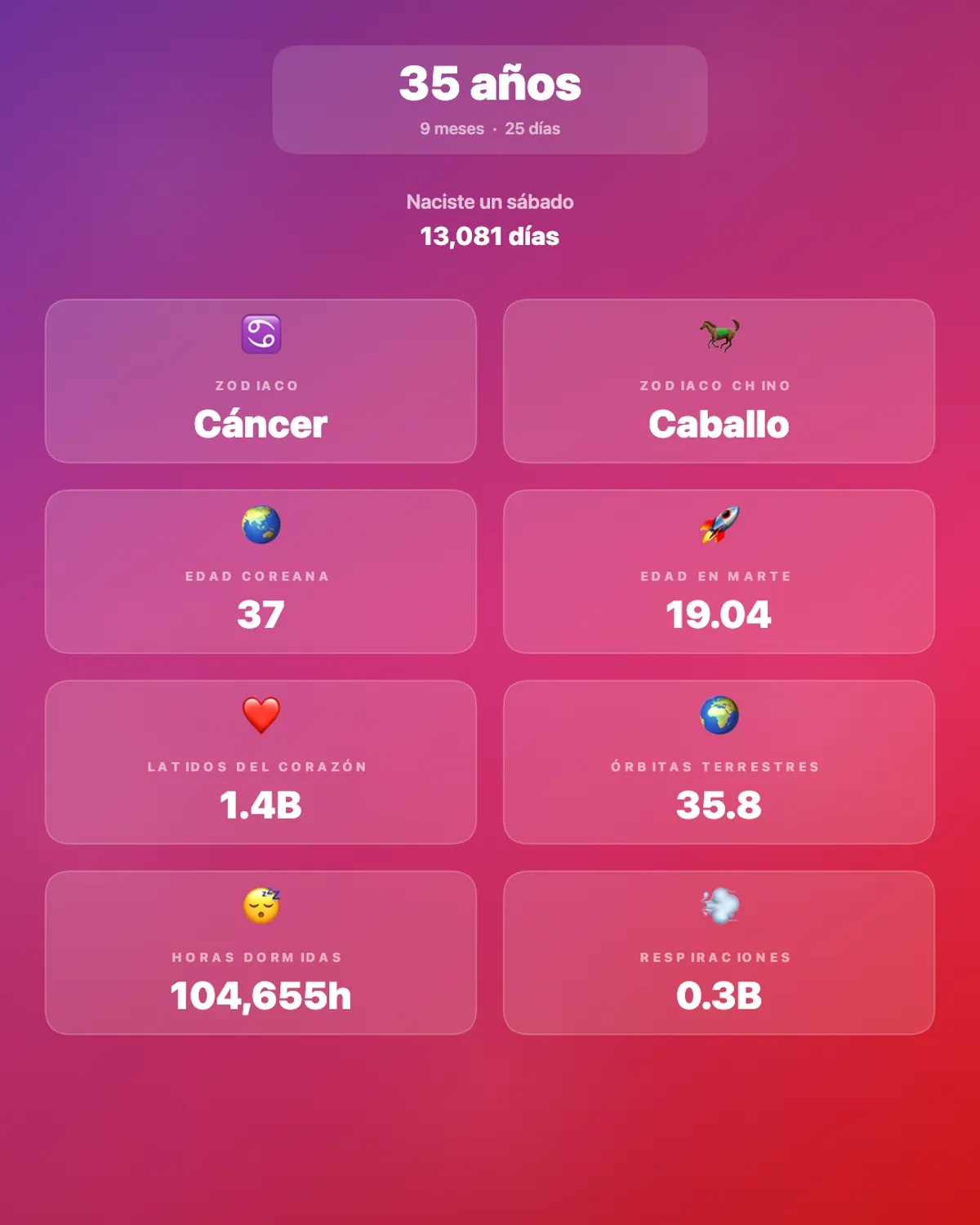Click the Cancer zodiac emoji icon

pyautogui.click(x=261, y=333)
